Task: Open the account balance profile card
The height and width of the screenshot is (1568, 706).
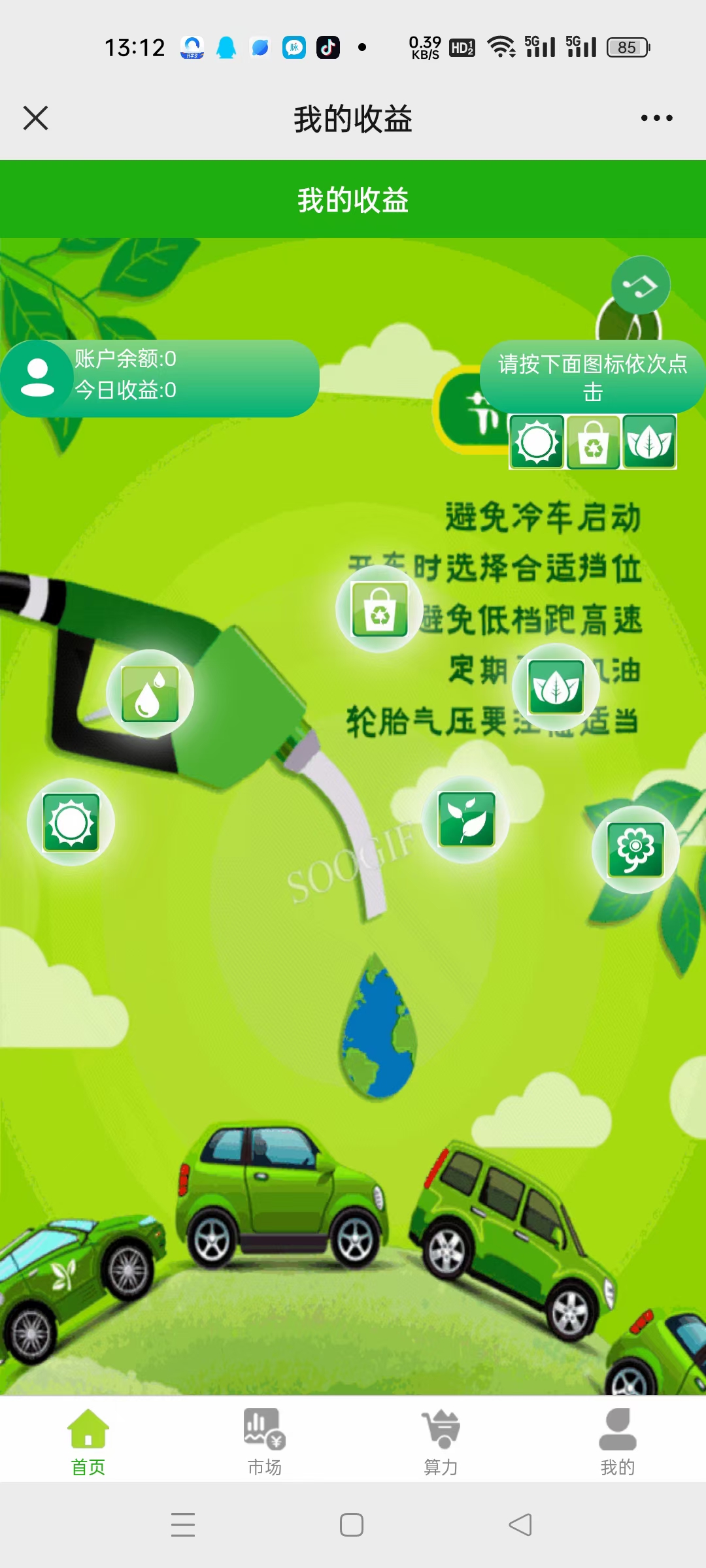Action: click(160, 378)
